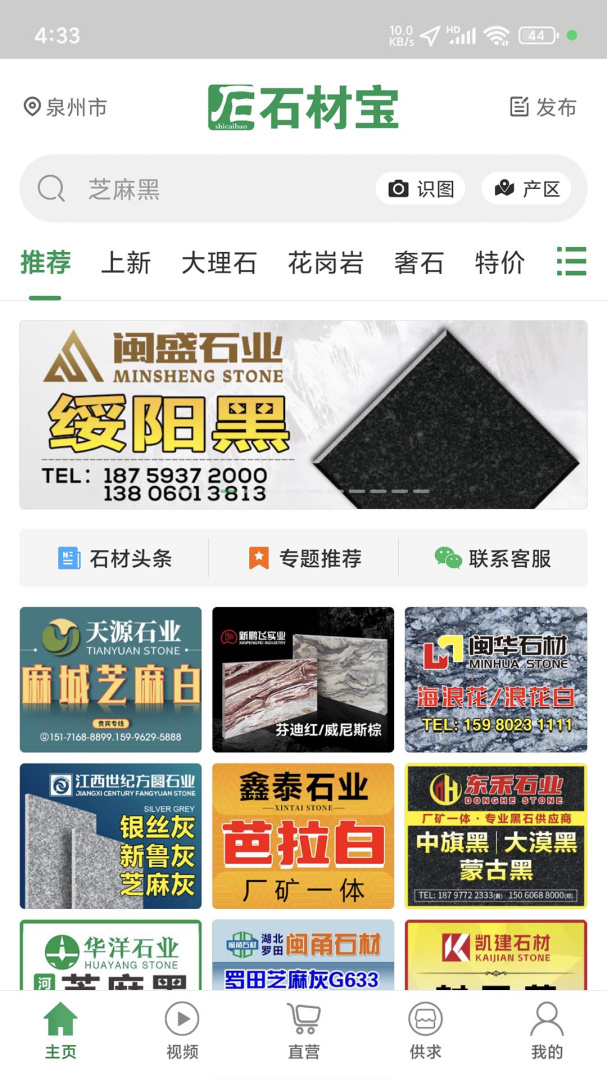Switch to the 视频 bottom tab
This screenshot has height=1080, width=607.
(x=182, y=1032)
